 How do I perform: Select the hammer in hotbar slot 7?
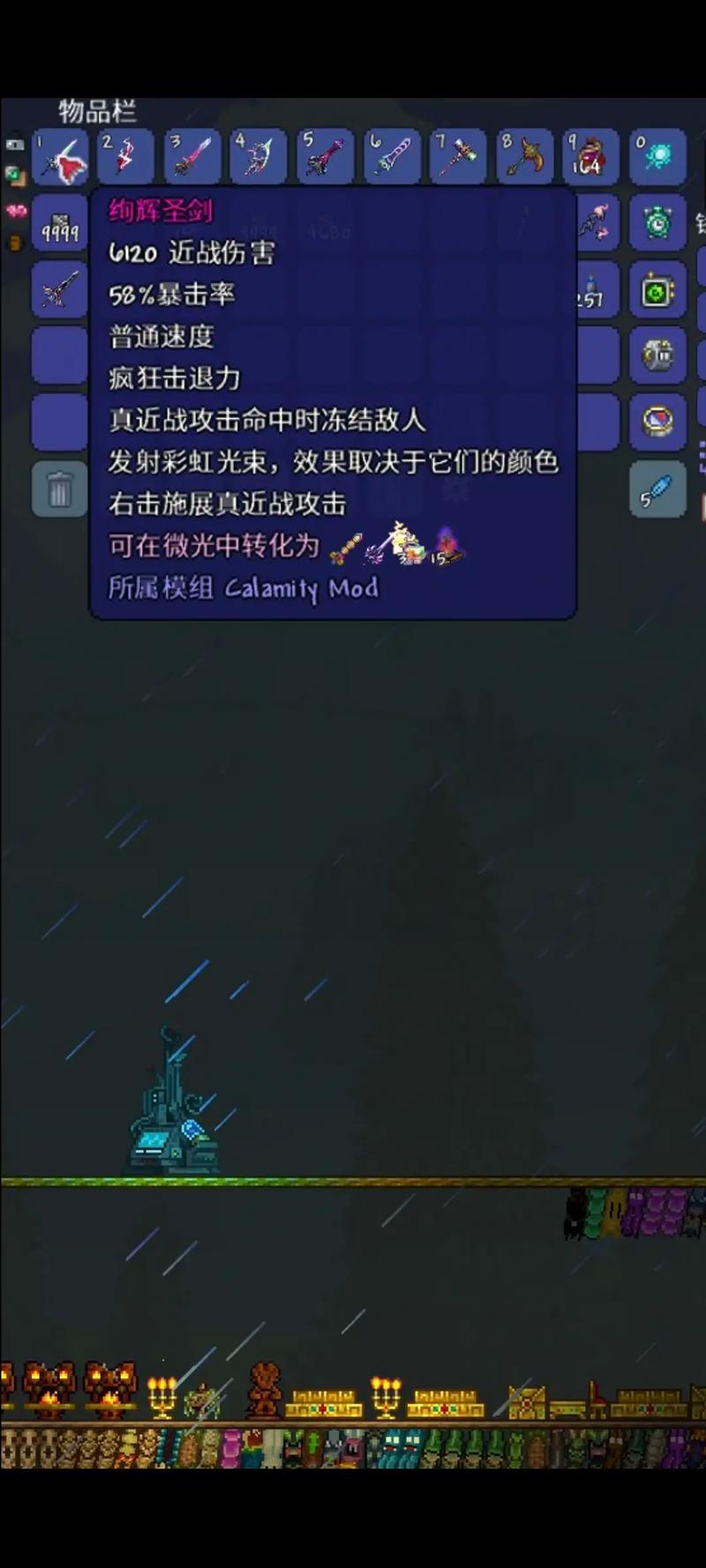point(458,157)
